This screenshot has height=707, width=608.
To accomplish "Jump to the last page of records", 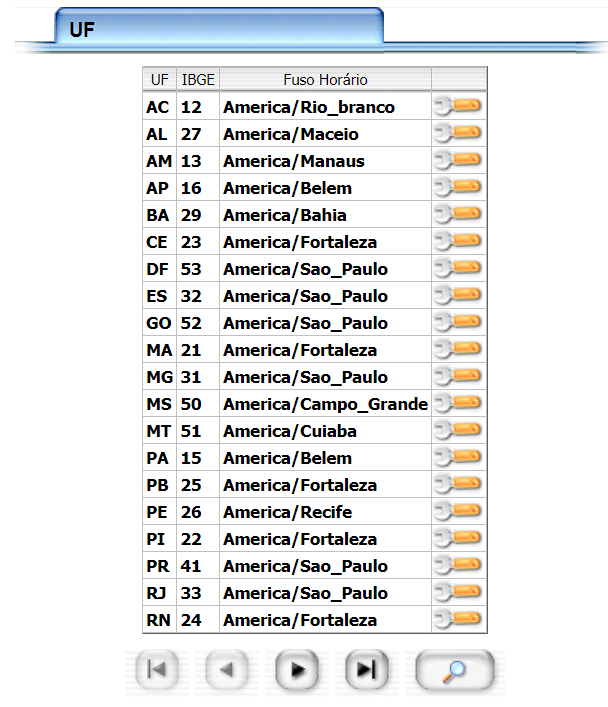I will 366,670.
